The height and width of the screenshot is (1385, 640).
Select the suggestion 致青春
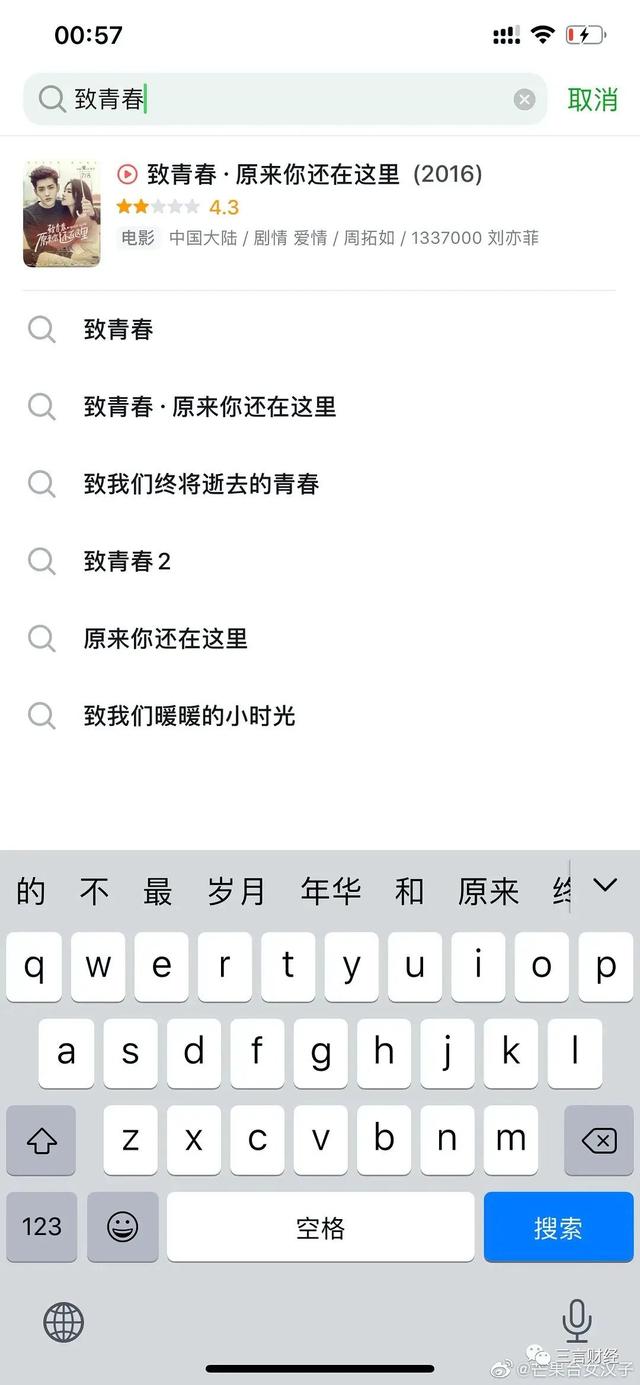click(x=118, y=329)
